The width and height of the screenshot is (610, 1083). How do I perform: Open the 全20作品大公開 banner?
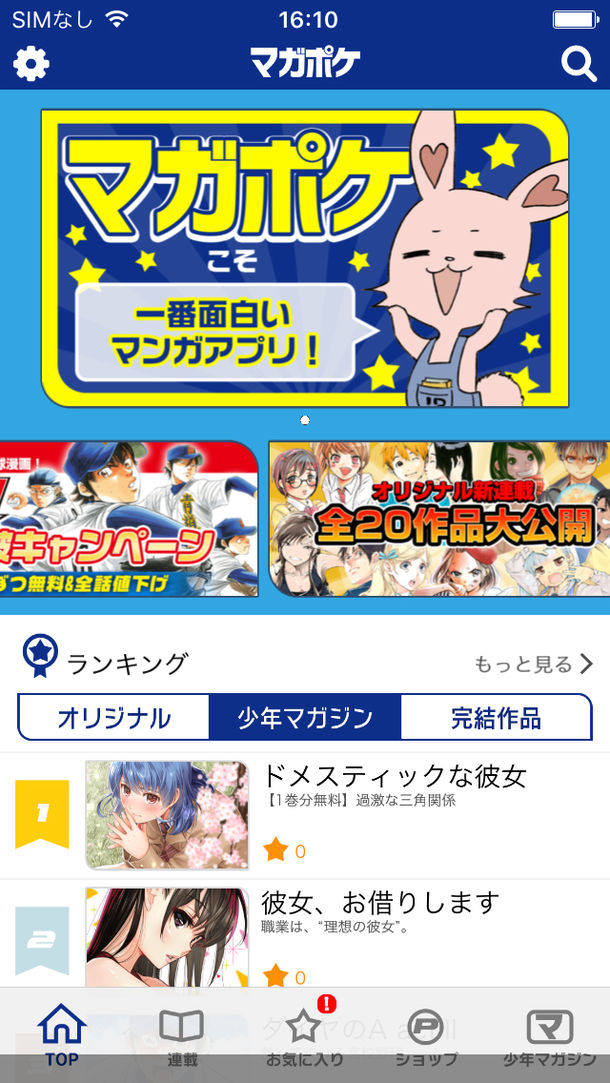(438, 518)
